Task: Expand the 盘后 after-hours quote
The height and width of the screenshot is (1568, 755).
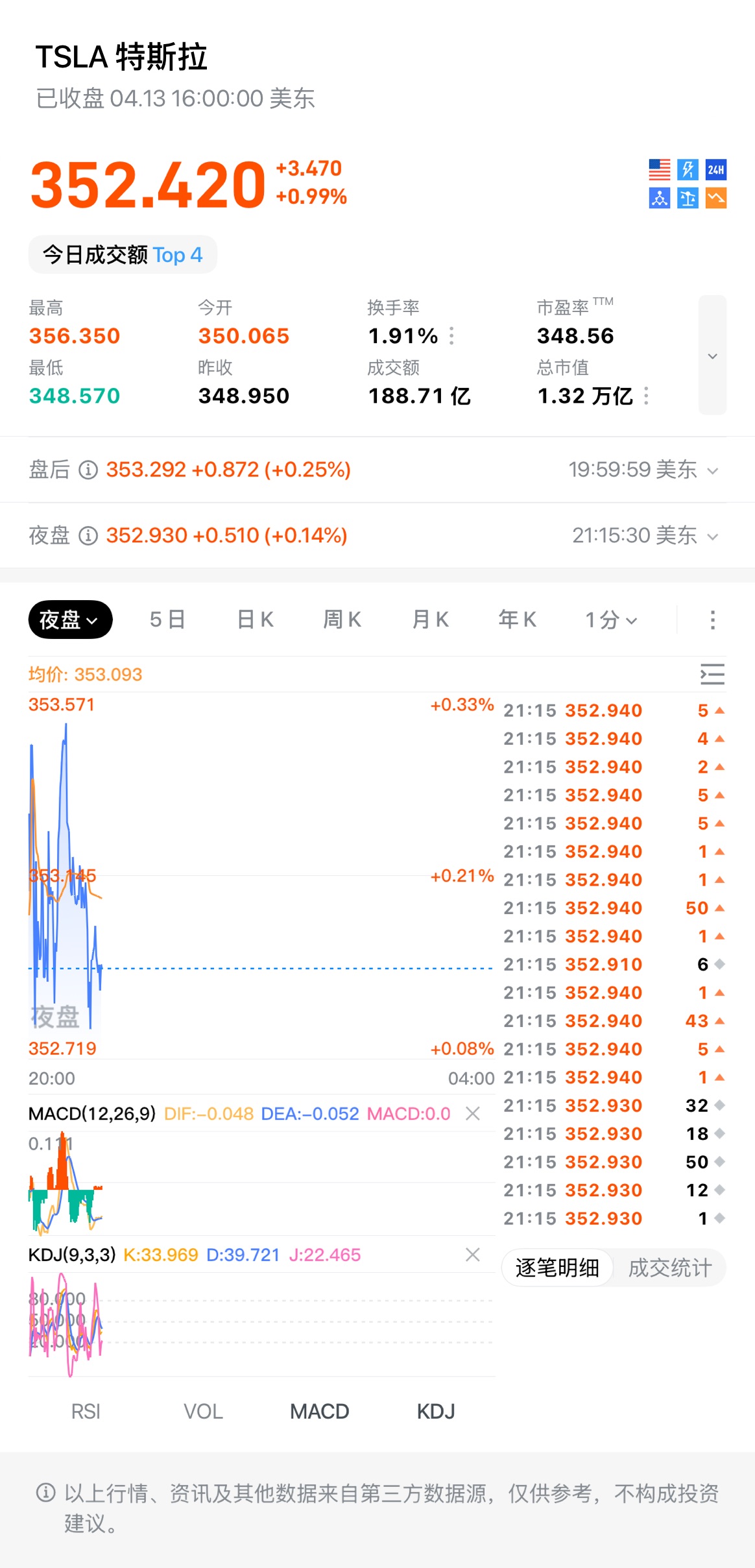Action: click(x=712, y=470)
